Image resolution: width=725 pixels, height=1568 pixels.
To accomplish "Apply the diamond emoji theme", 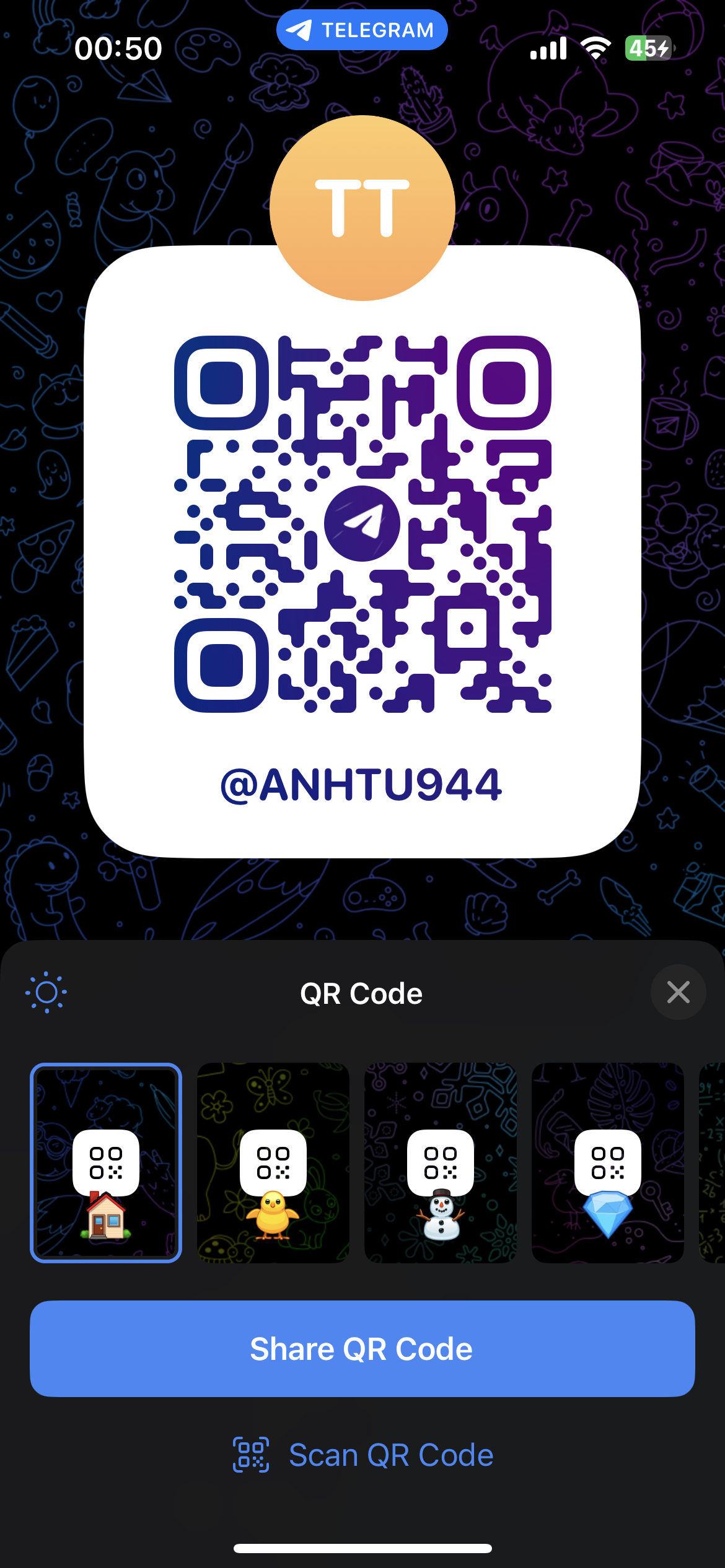I will 608,1162.
